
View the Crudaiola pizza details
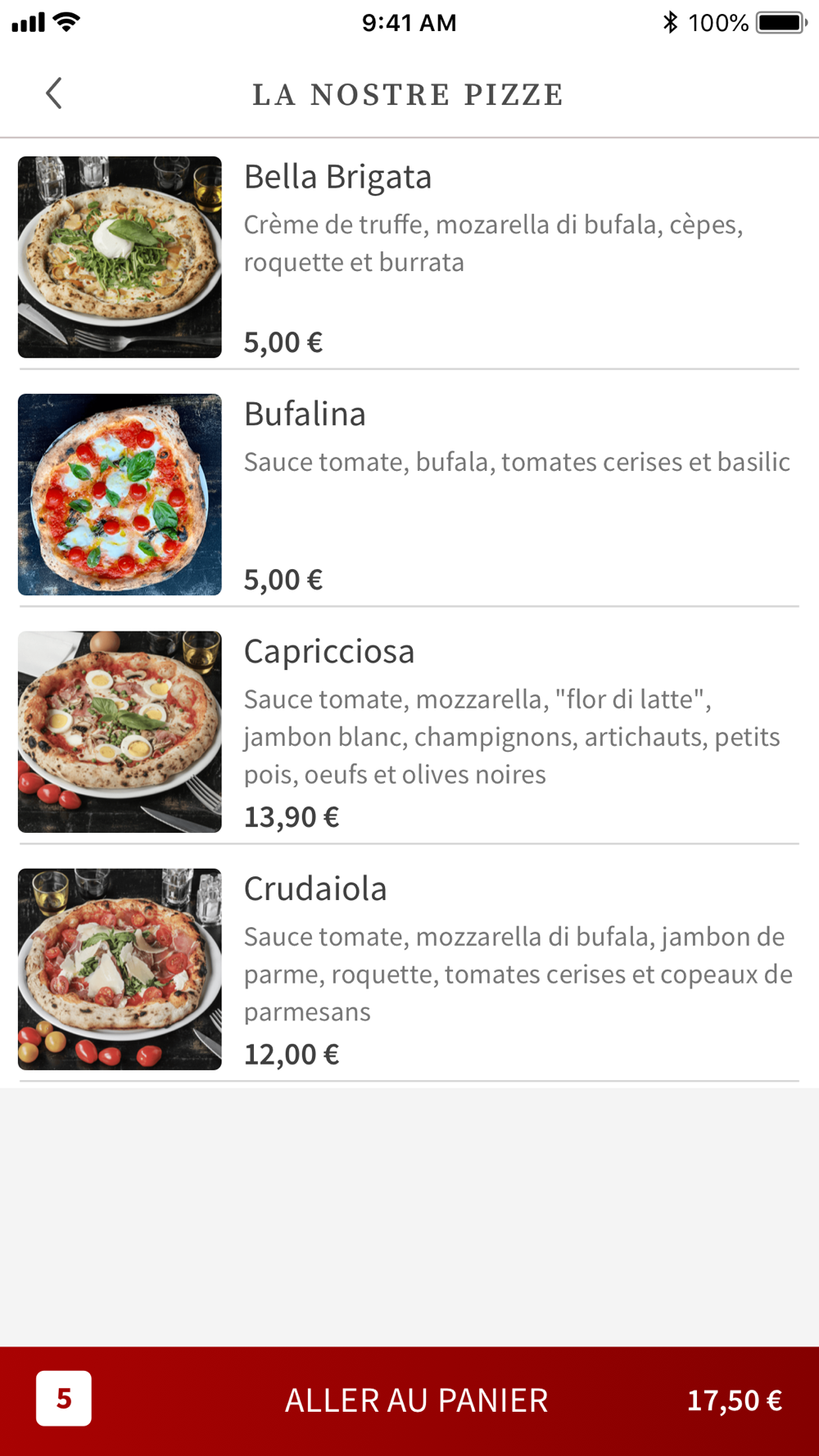click(408, 969)
